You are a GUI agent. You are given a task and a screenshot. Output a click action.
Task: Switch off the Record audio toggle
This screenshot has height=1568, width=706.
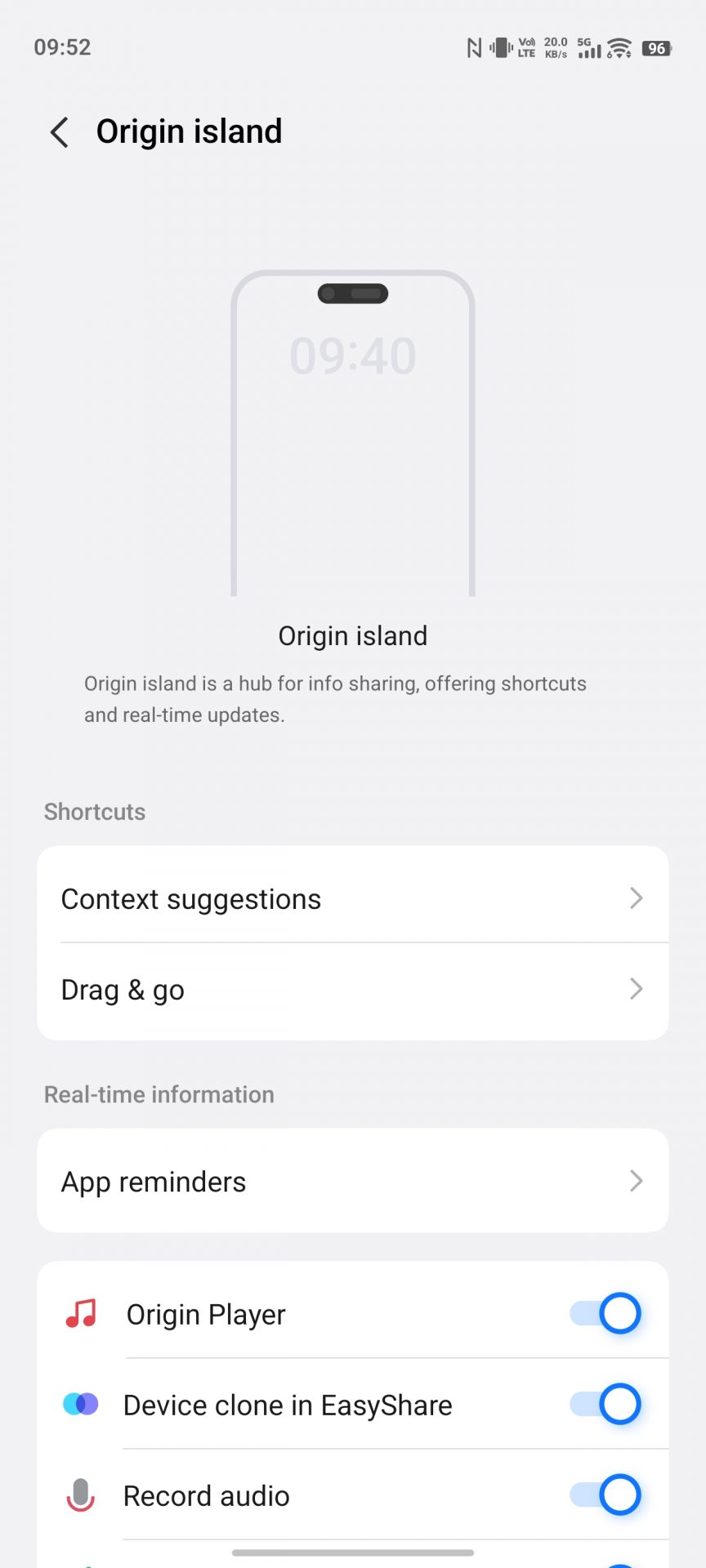pos(605,1495)
